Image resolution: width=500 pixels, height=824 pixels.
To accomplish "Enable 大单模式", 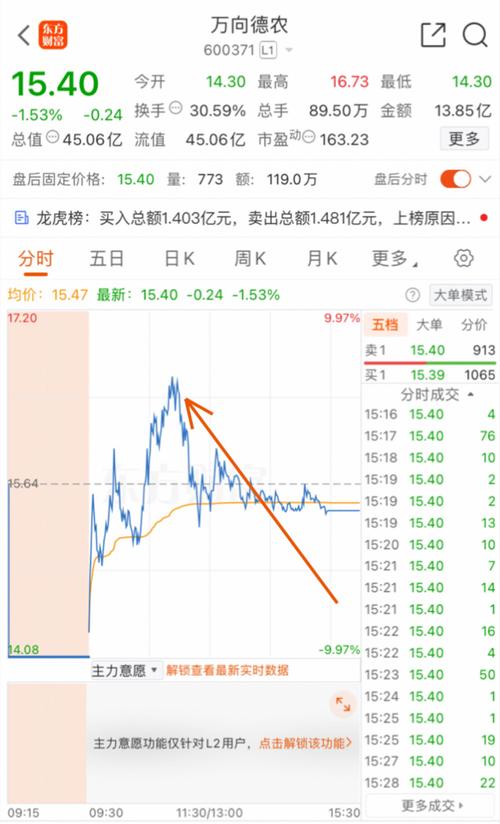I will 461,295.
